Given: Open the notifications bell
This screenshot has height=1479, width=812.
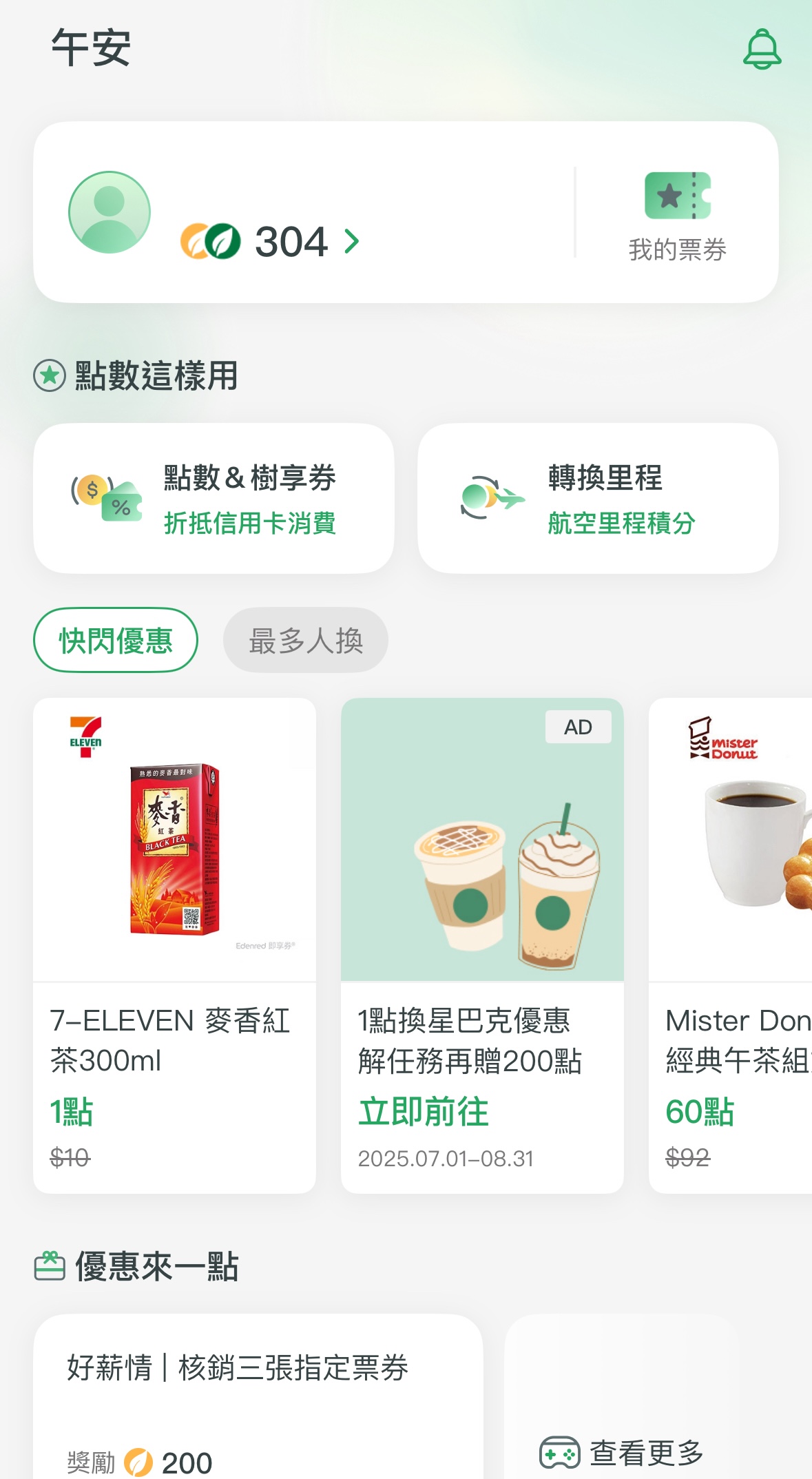Looking at the screenshot, I should (x=762, y=49).
